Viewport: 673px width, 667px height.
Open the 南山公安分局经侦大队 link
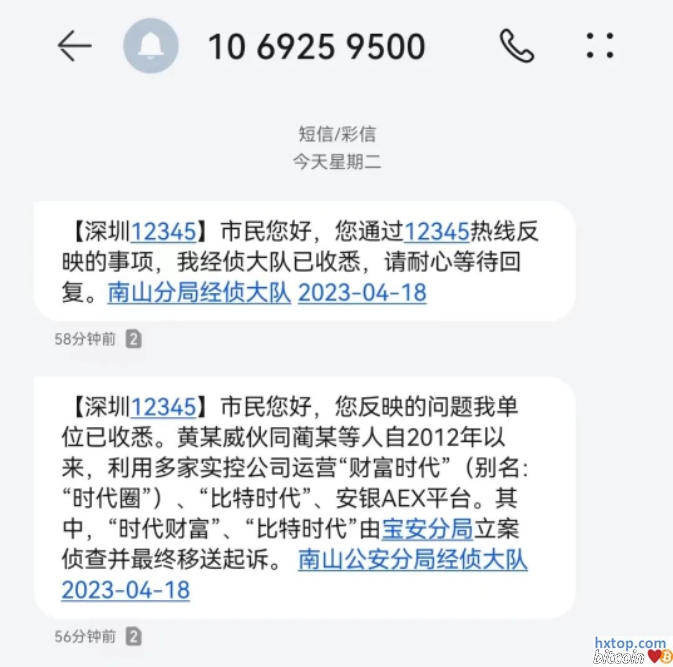click(412, 560)
